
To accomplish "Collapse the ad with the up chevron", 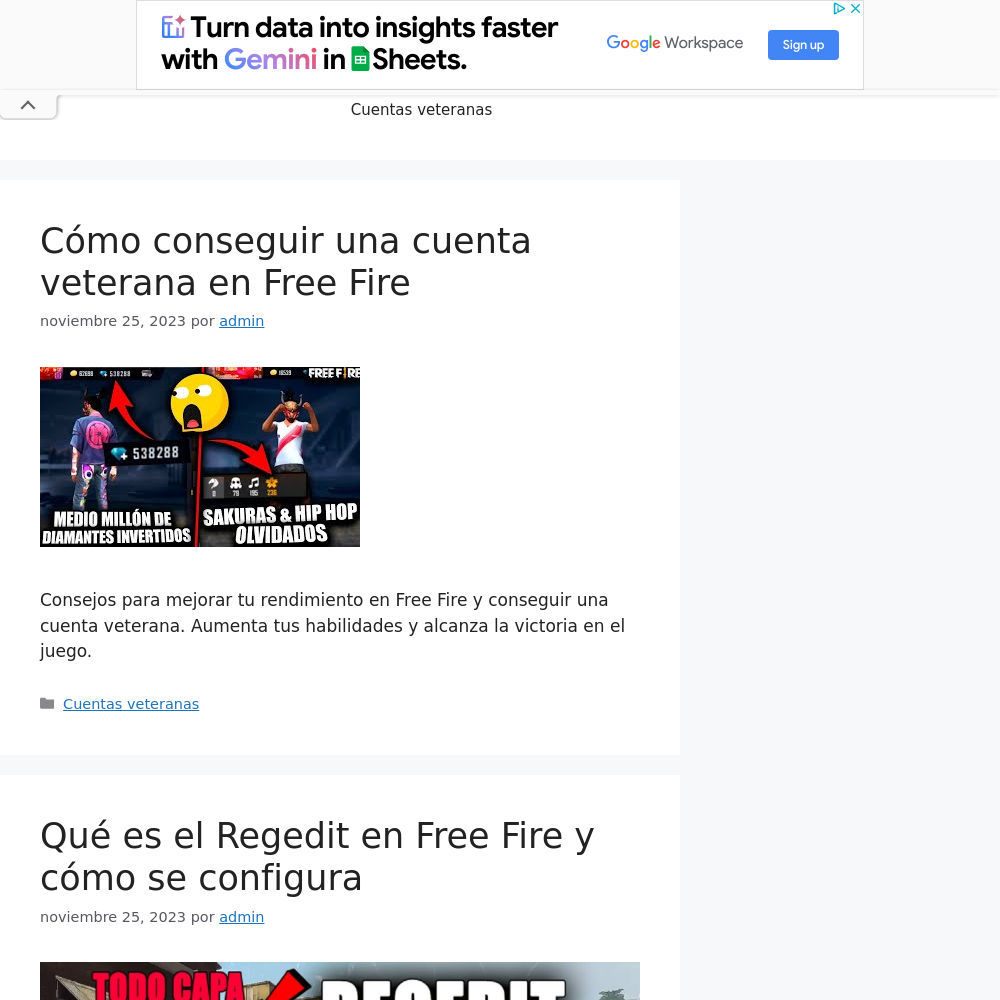I will pyautogui.click(x=28, y=105).
